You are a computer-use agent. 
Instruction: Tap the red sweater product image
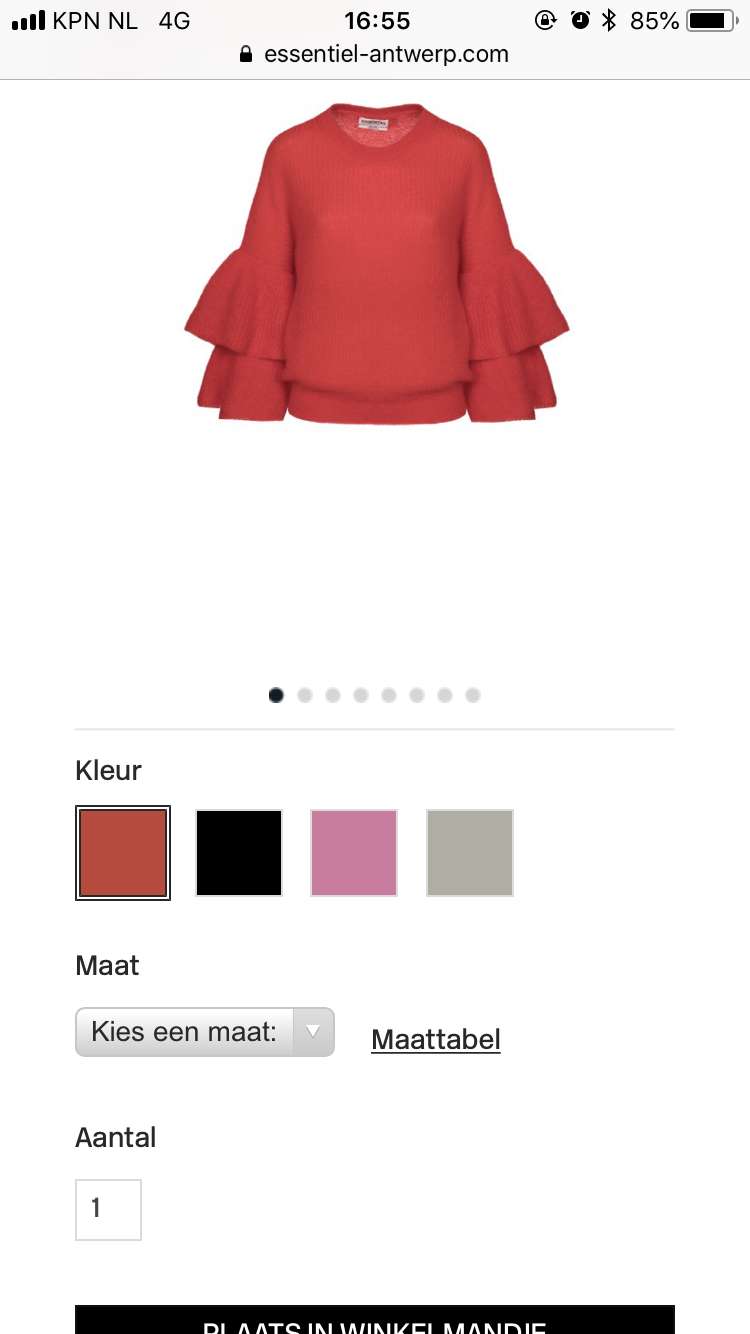point(376,263)
